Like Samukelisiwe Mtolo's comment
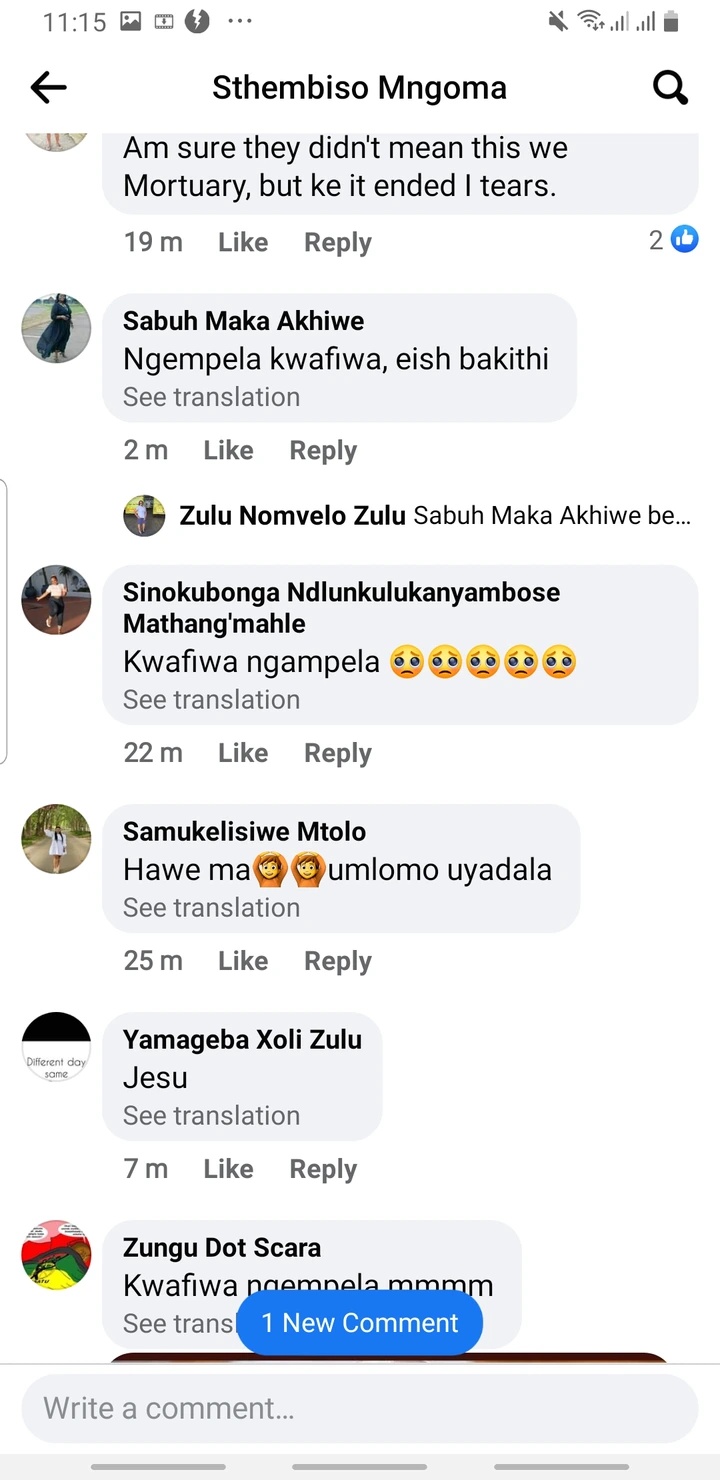 coord(243,961)
